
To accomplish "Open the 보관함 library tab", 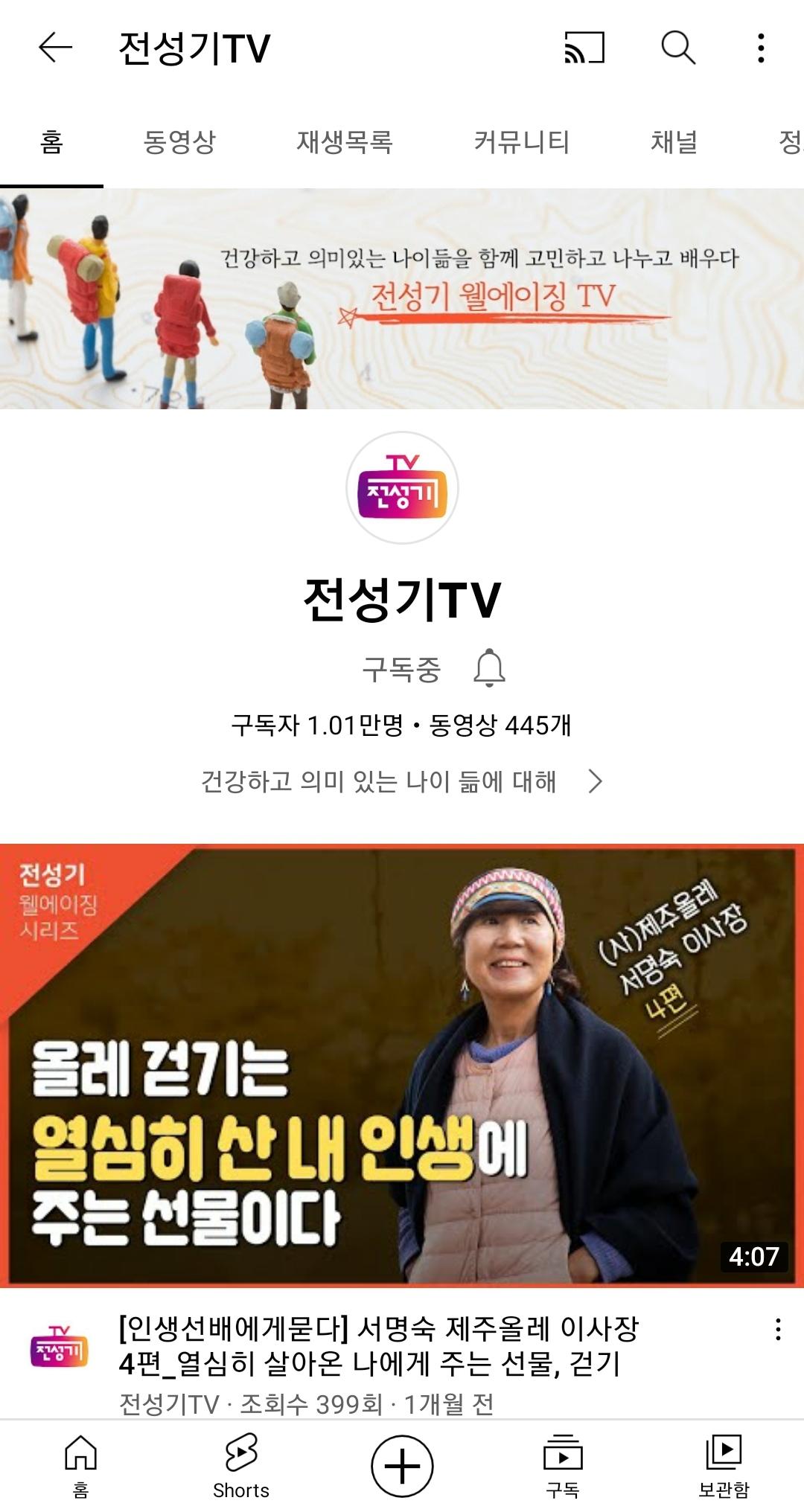I will tap(724, 1463).
